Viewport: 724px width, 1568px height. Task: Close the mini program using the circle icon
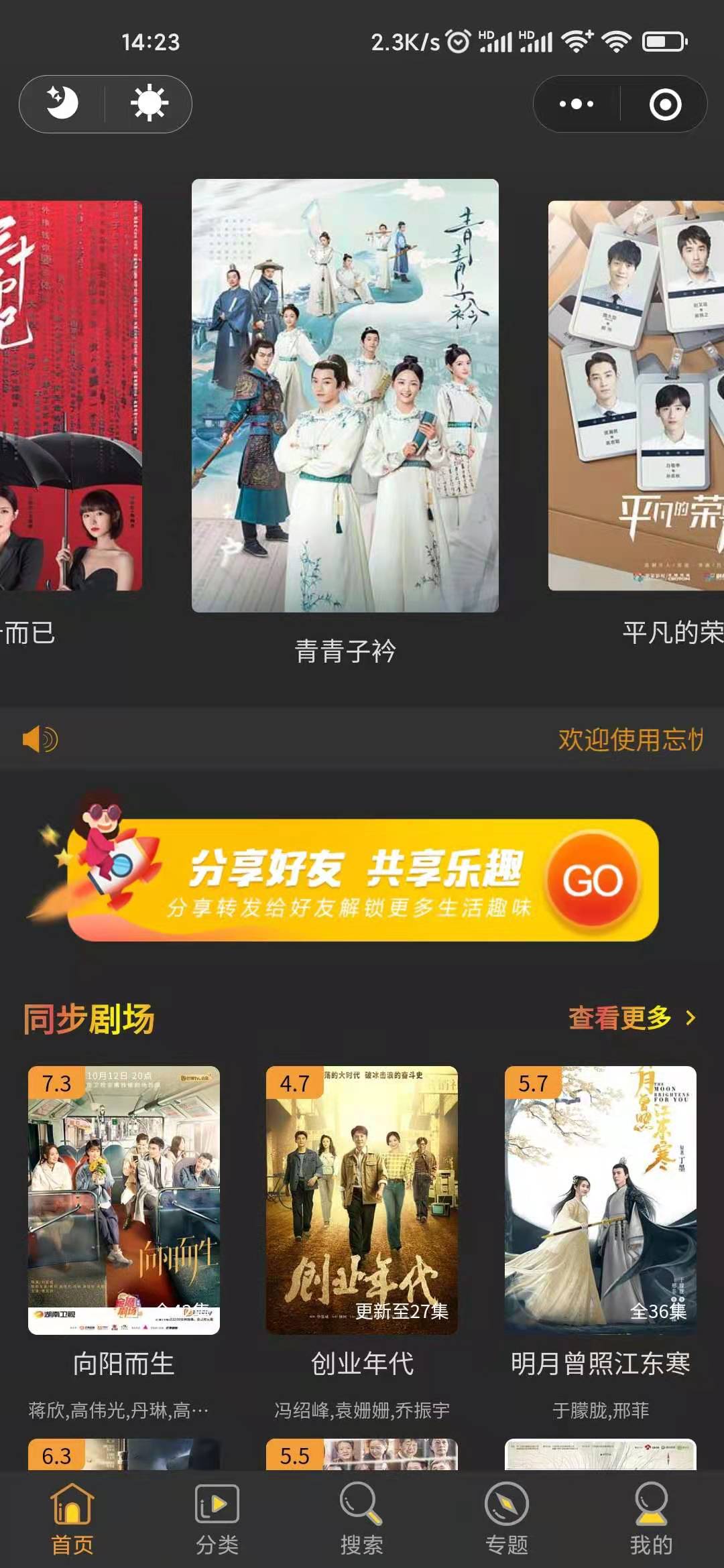tap(665, 105)
